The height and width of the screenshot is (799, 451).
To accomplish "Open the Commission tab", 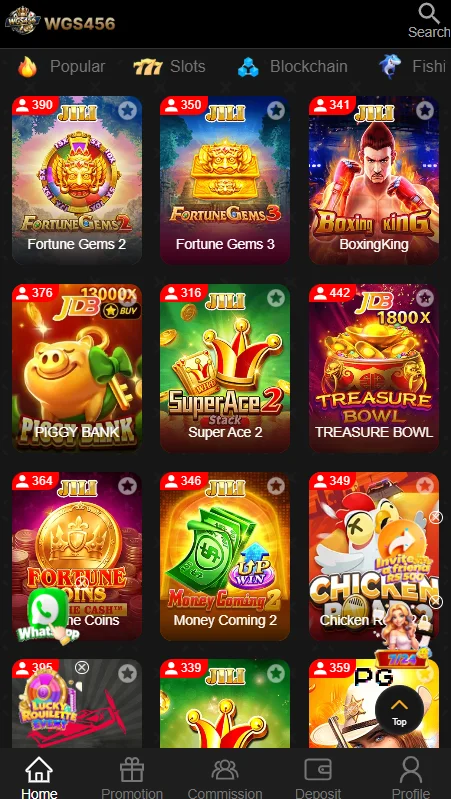I will (225, 778).
